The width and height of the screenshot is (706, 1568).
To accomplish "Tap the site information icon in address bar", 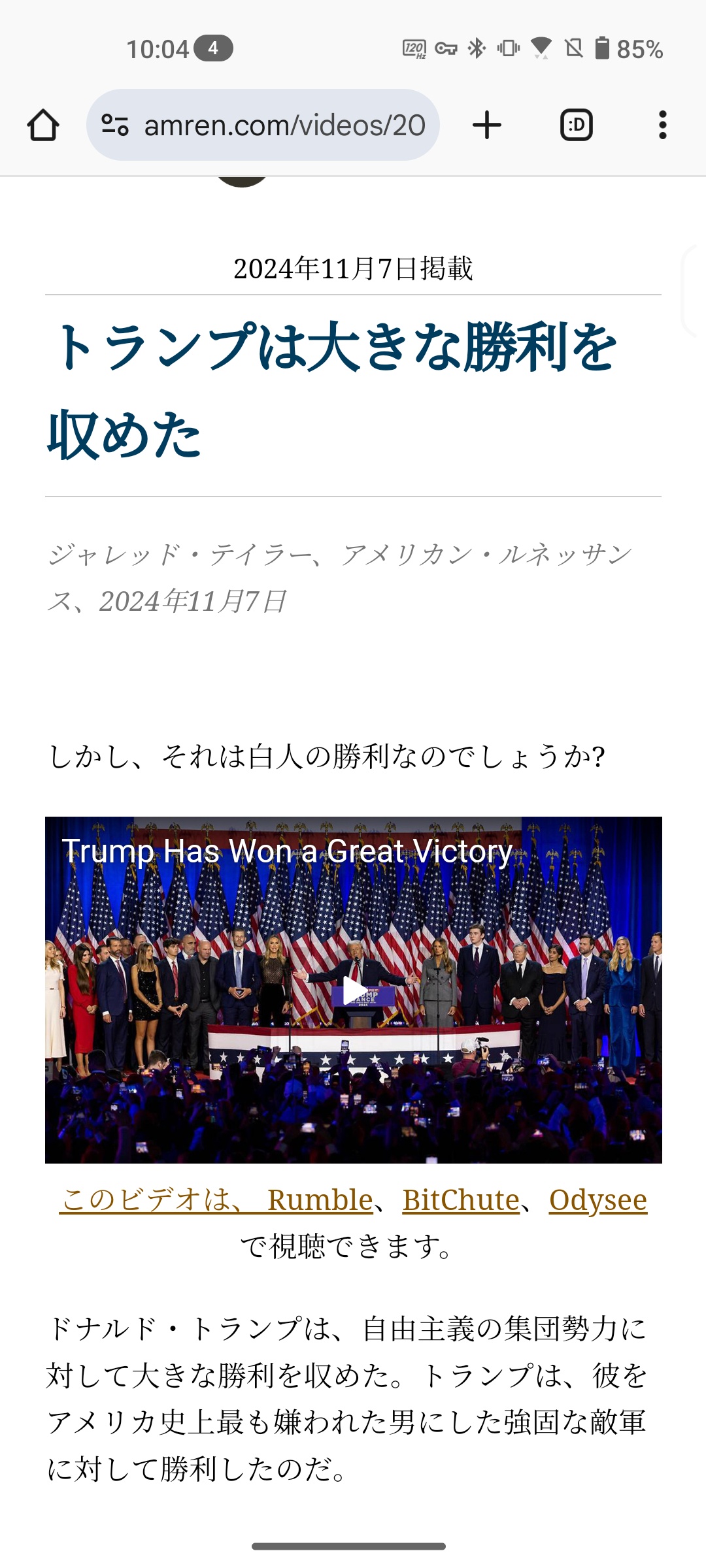I will (x=115, y=125).
